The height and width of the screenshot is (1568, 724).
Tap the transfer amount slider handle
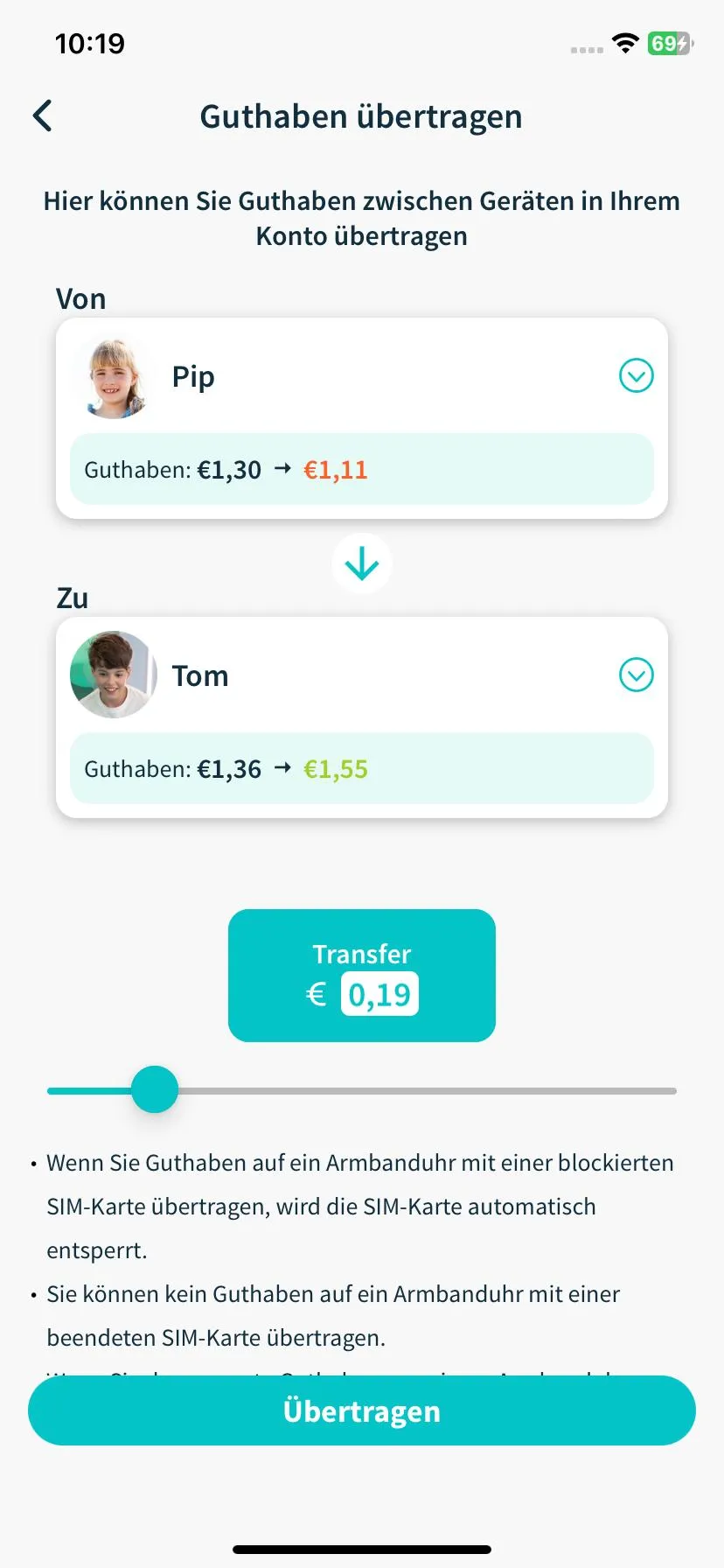pos(155,1089)
